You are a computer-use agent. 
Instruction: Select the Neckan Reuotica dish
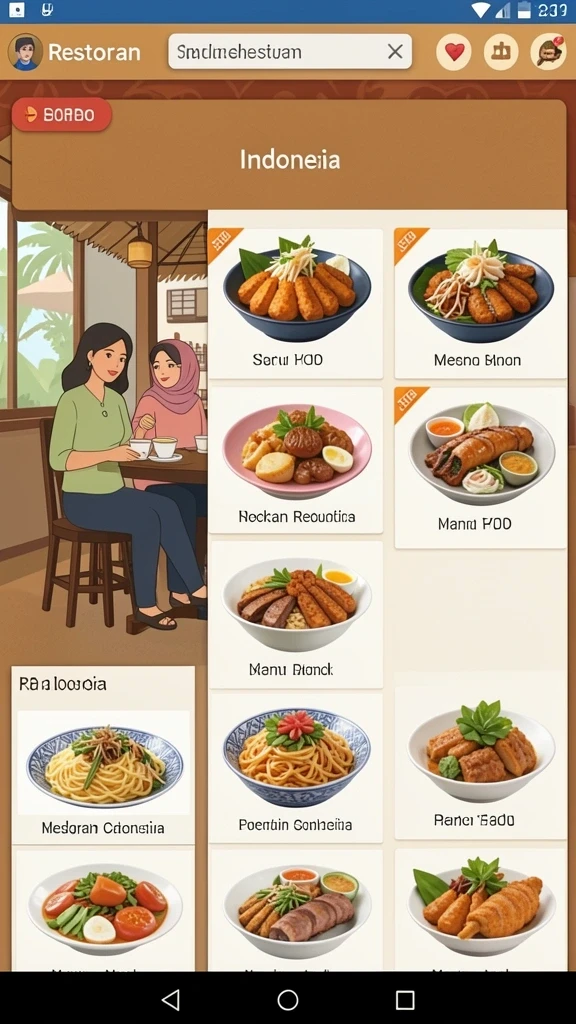[x=296, y=460]
